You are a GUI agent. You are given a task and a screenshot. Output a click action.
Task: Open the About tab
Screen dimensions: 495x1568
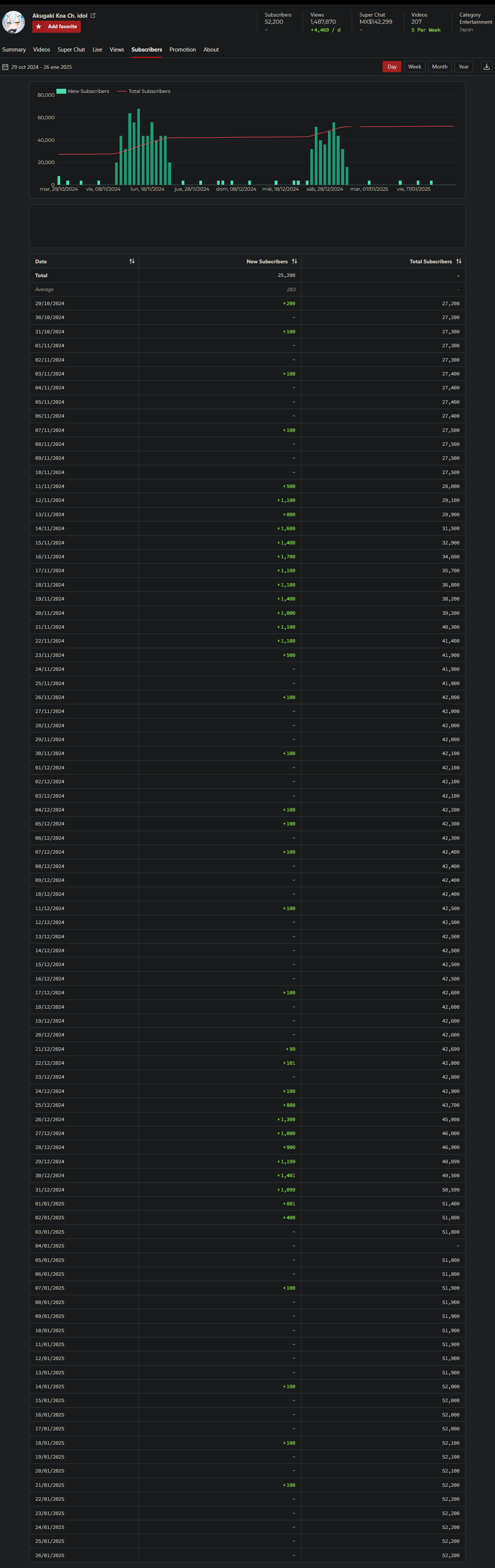click(211, 50)
